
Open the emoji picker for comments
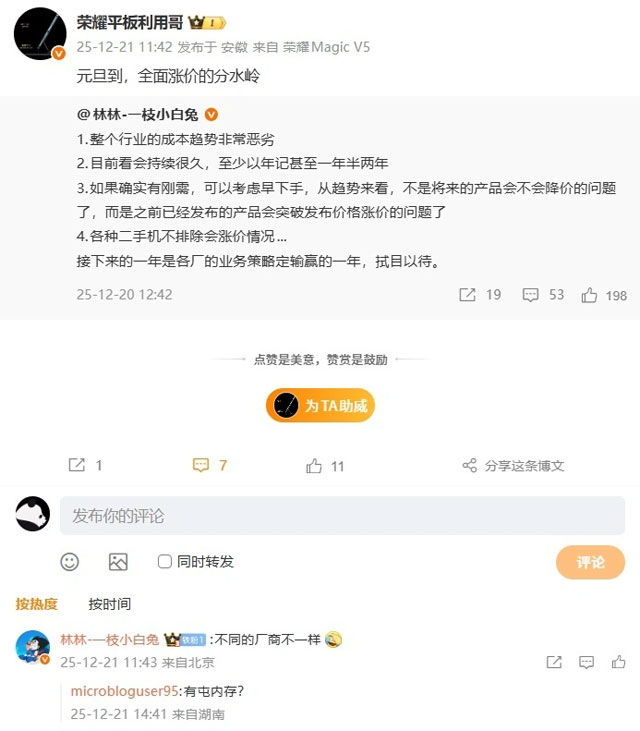[x=69, y=562]
